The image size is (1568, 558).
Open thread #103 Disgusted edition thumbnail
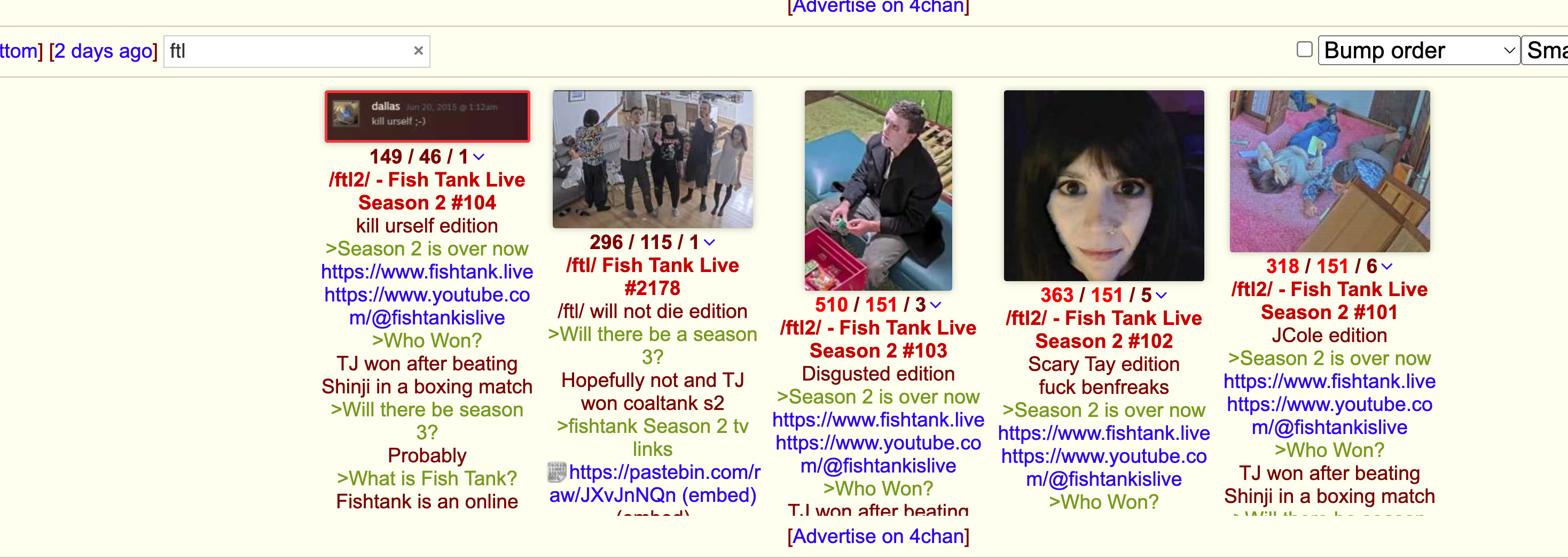coord(878,190)
